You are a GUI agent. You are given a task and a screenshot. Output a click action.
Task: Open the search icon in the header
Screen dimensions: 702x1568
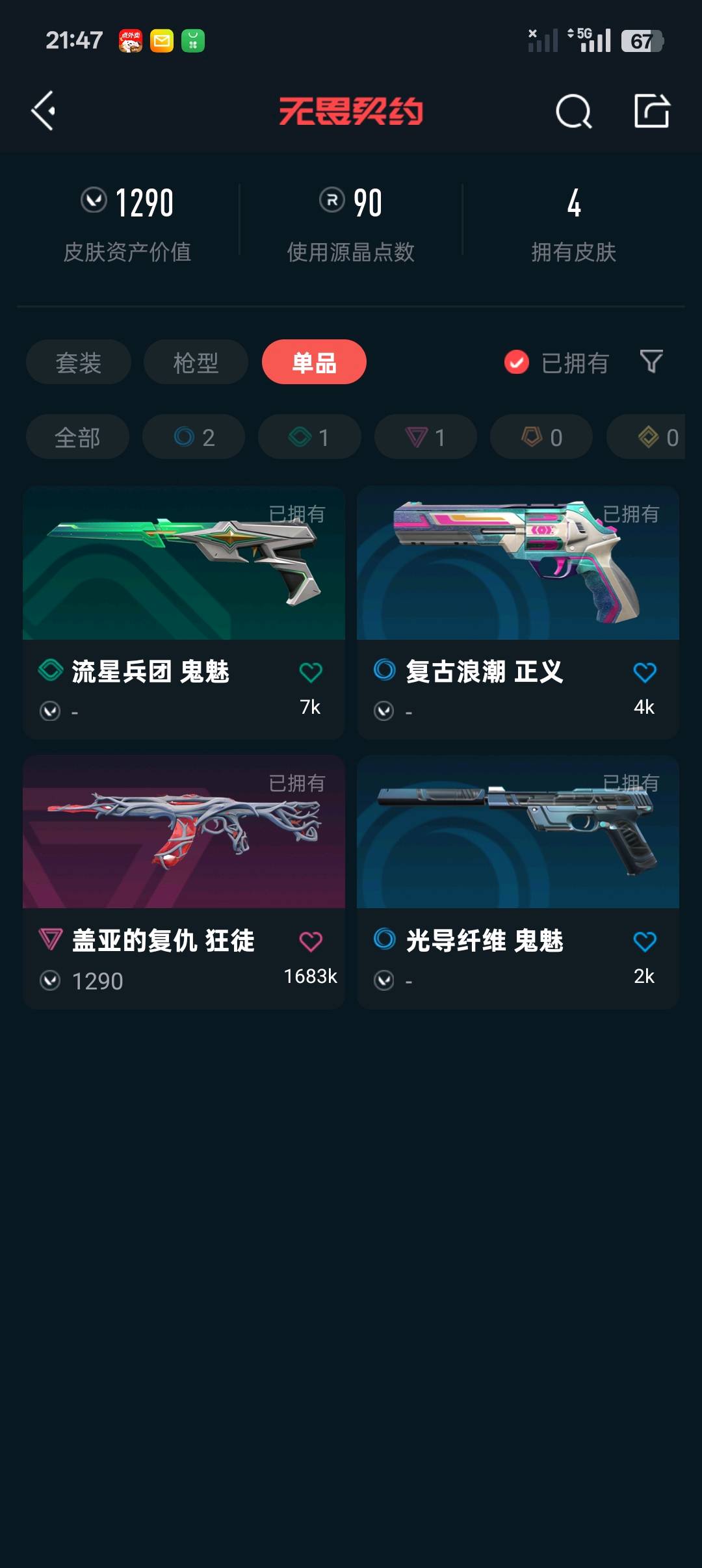point(573,112)
